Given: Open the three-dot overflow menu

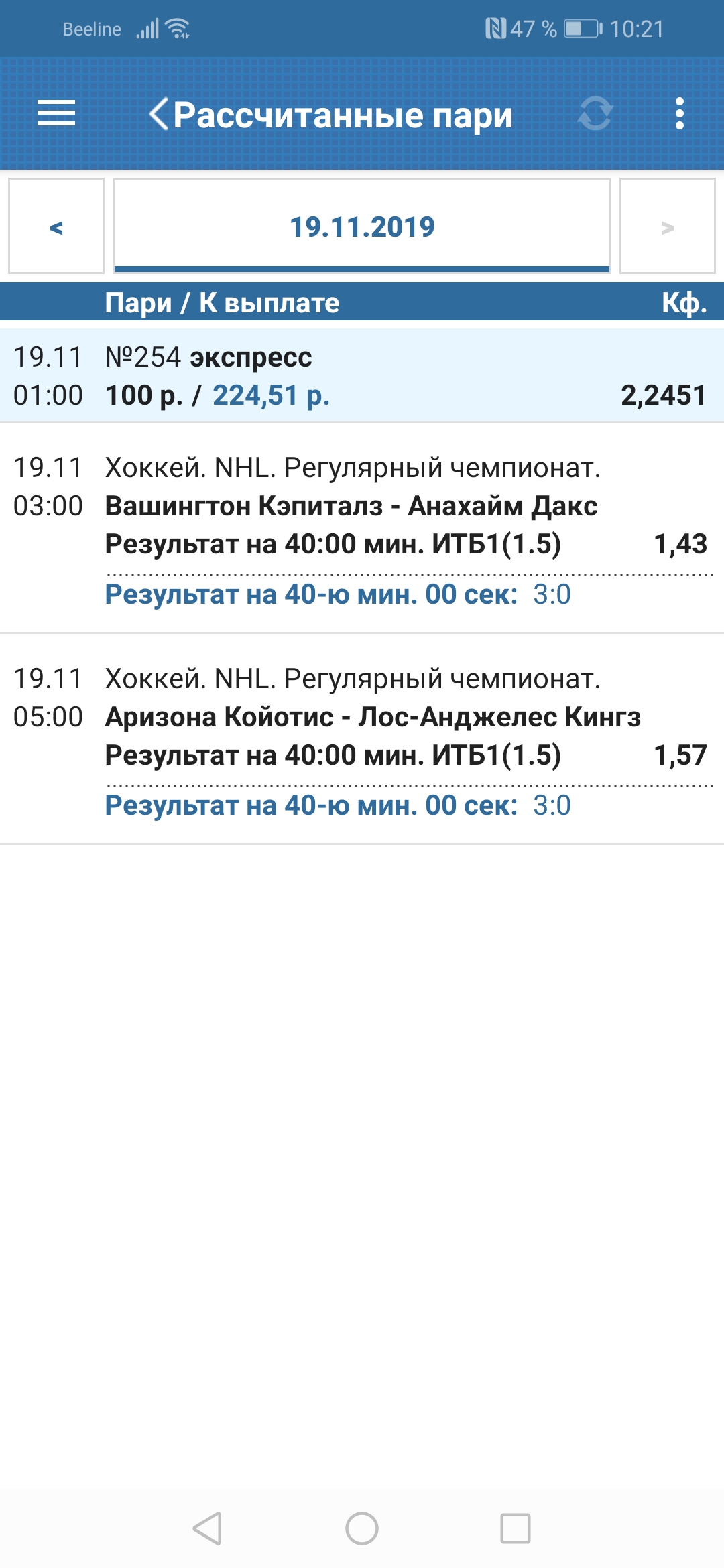Looking at the screenshot, I should click(680, 114).
